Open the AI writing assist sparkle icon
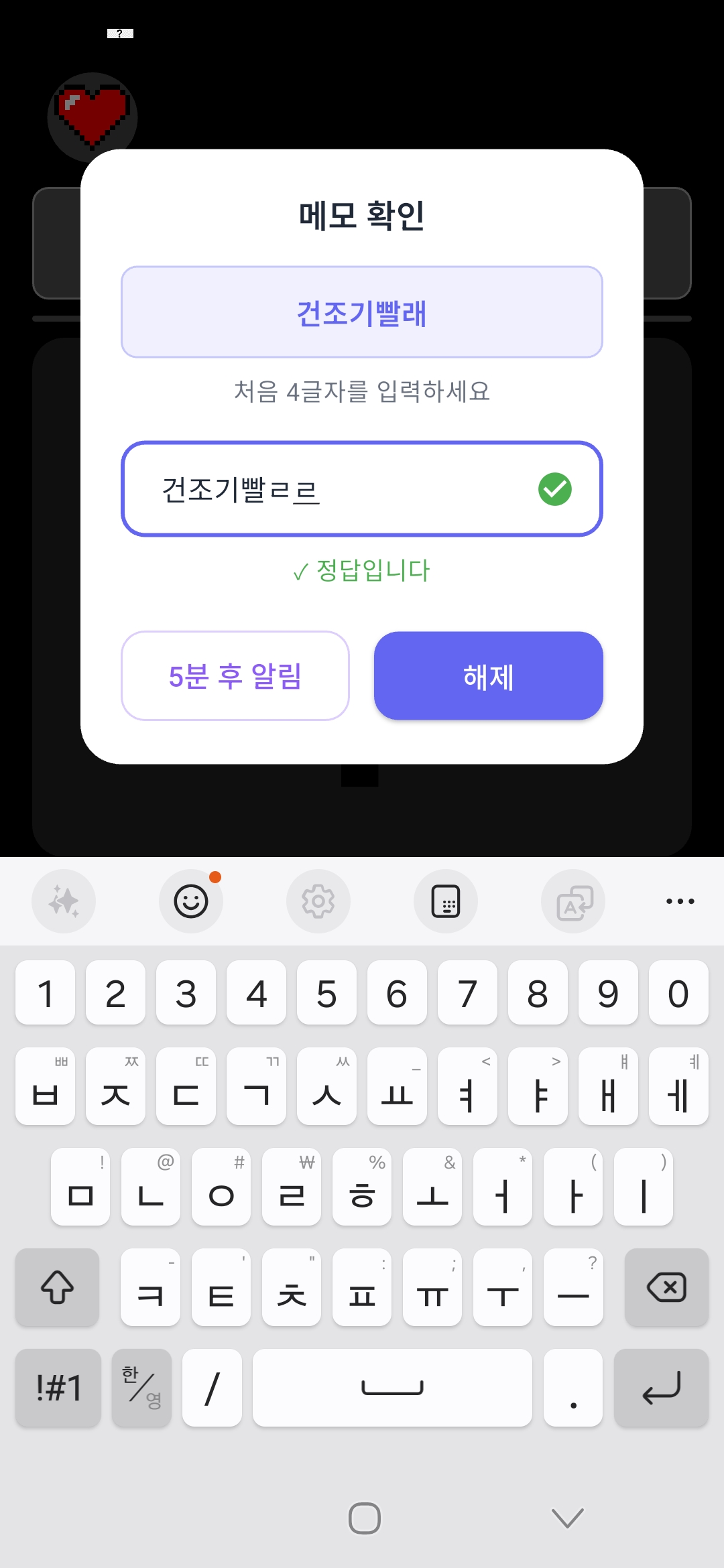The width and height of the screenshot is (724, 1568). click(64, 901)
